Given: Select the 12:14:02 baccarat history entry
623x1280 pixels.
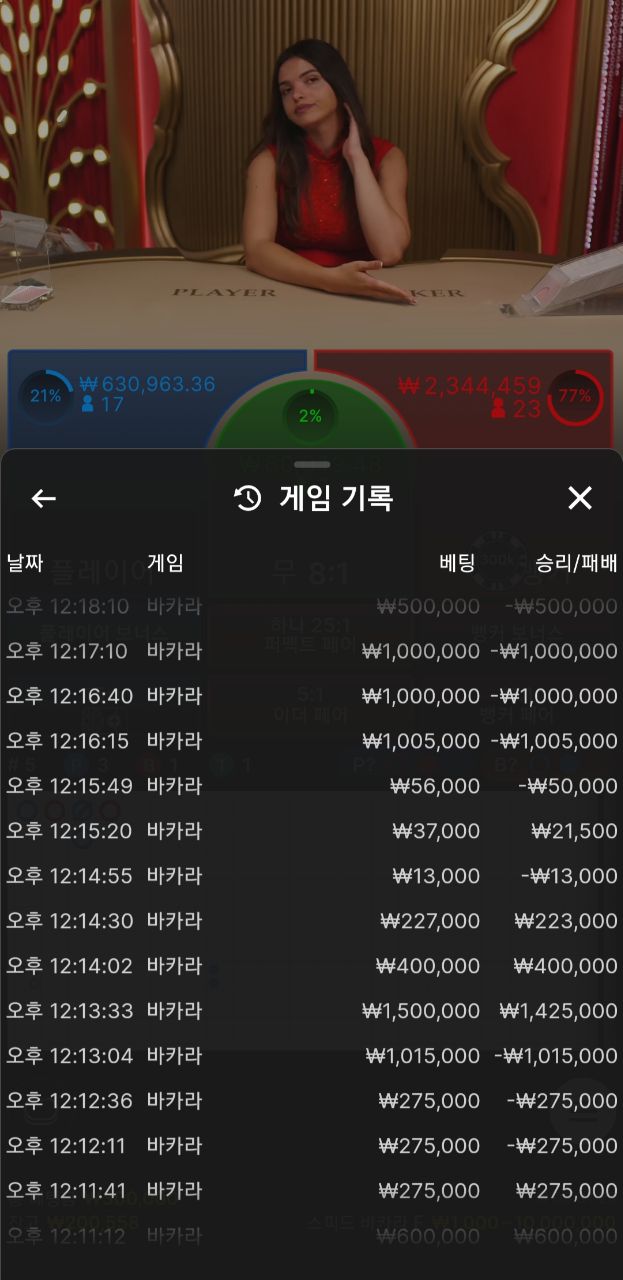Looking at the screenshot, I should coord(311,966).
